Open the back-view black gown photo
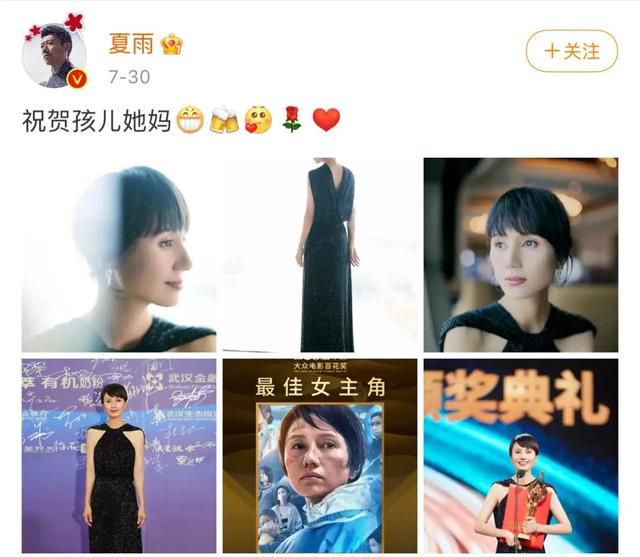 coord(320,254)
